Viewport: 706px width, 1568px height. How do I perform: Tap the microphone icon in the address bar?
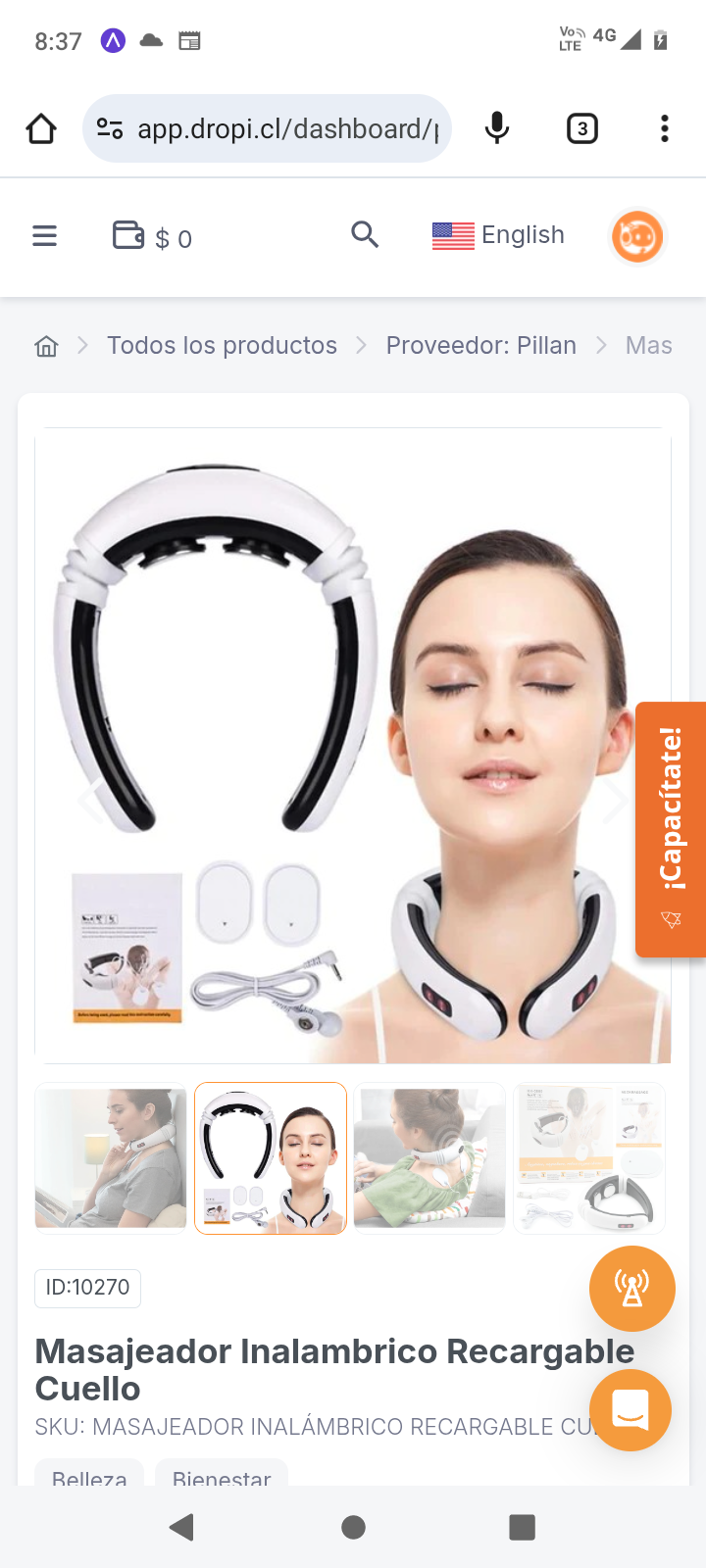point(497,127)
